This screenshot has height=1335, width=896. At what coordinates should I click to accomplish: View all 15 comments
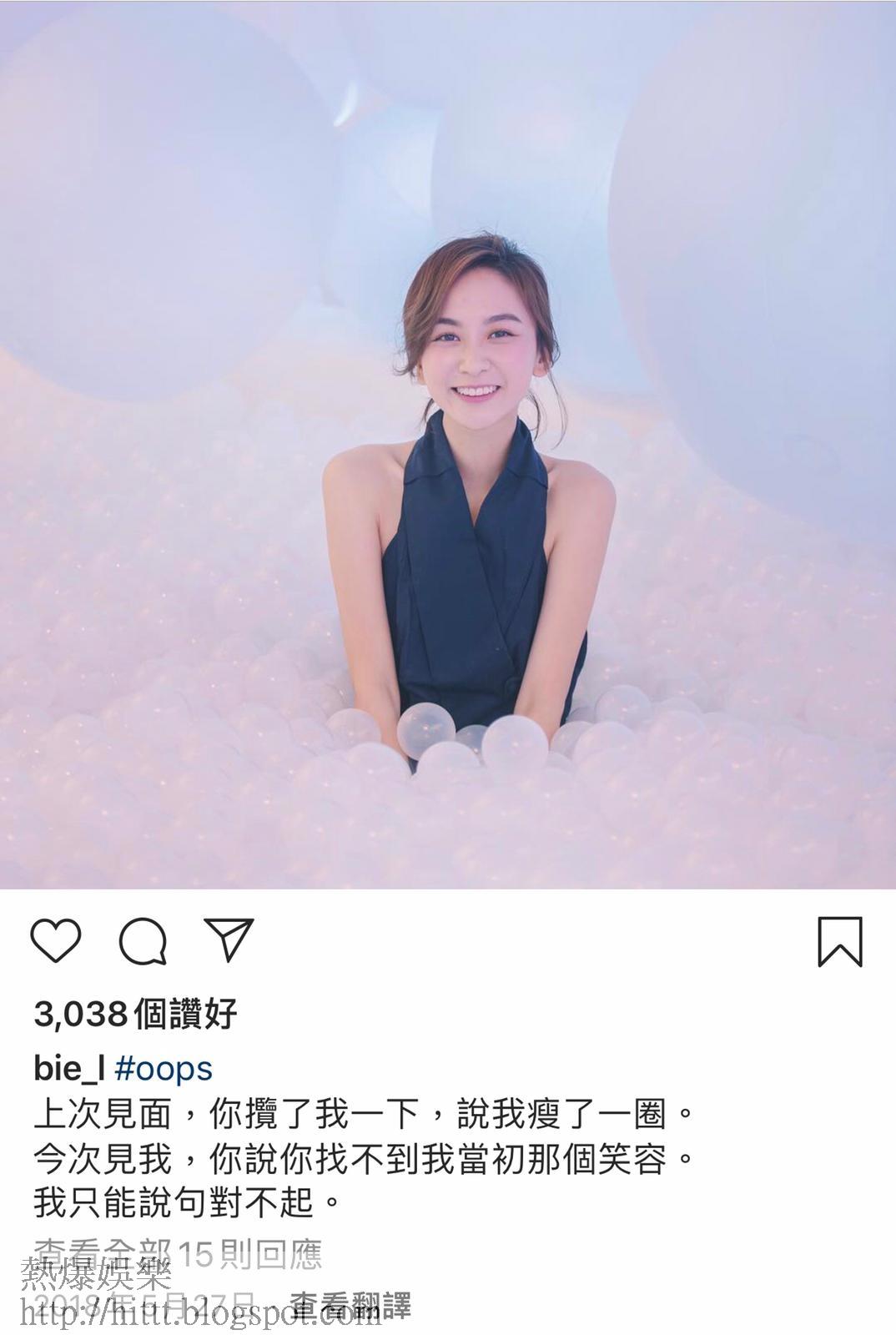[178, 1254]
